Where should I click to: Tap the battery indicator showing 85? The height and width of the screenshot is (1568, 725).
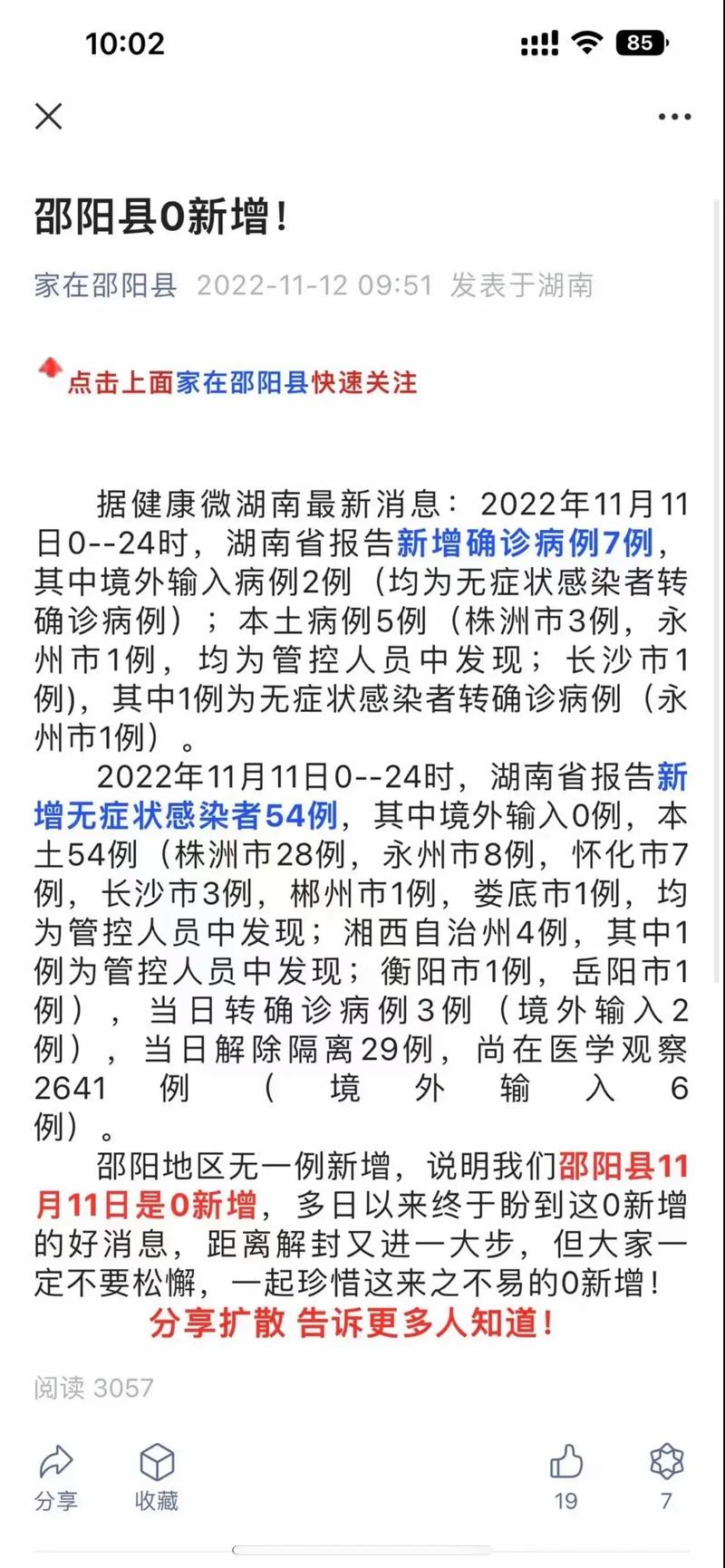click(641, 42)
